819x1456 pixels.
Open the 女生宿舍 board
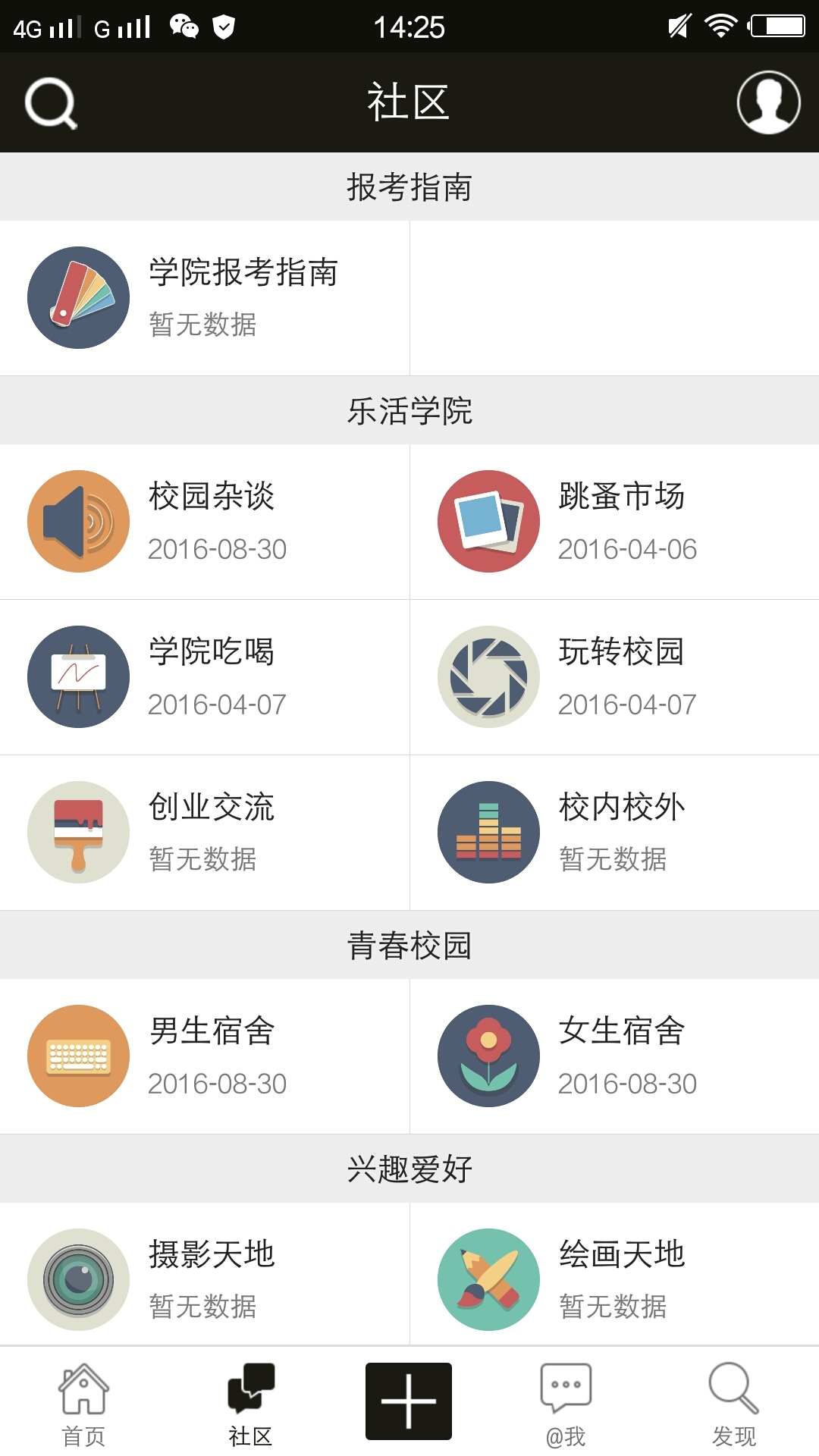614,1056
